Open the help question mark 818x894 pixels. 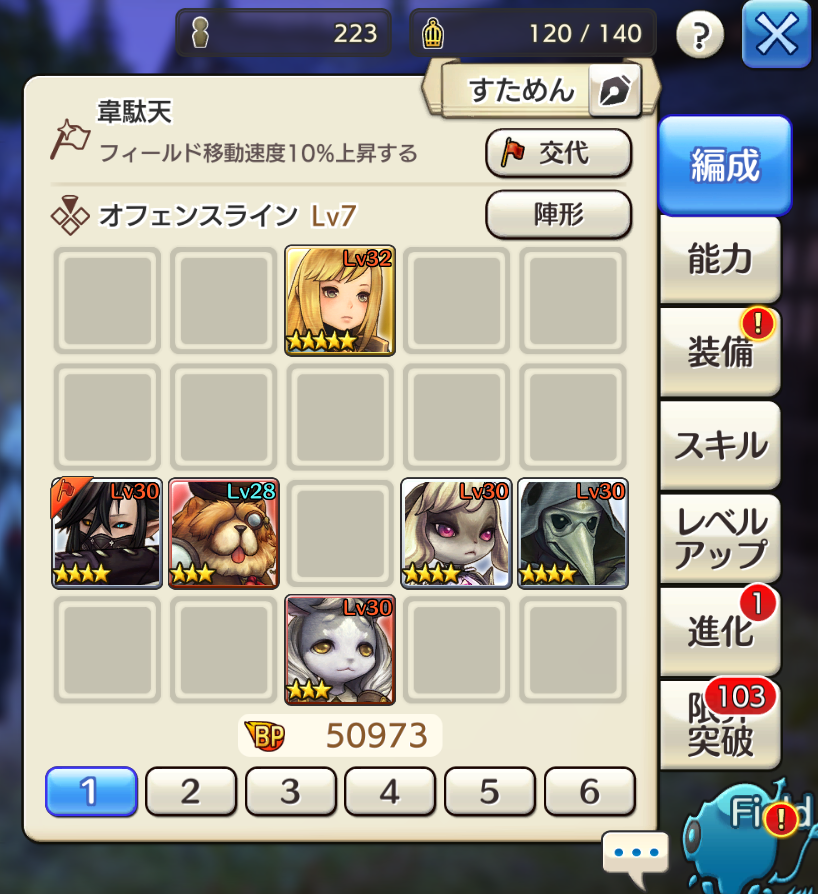click(x=700, y=36)
